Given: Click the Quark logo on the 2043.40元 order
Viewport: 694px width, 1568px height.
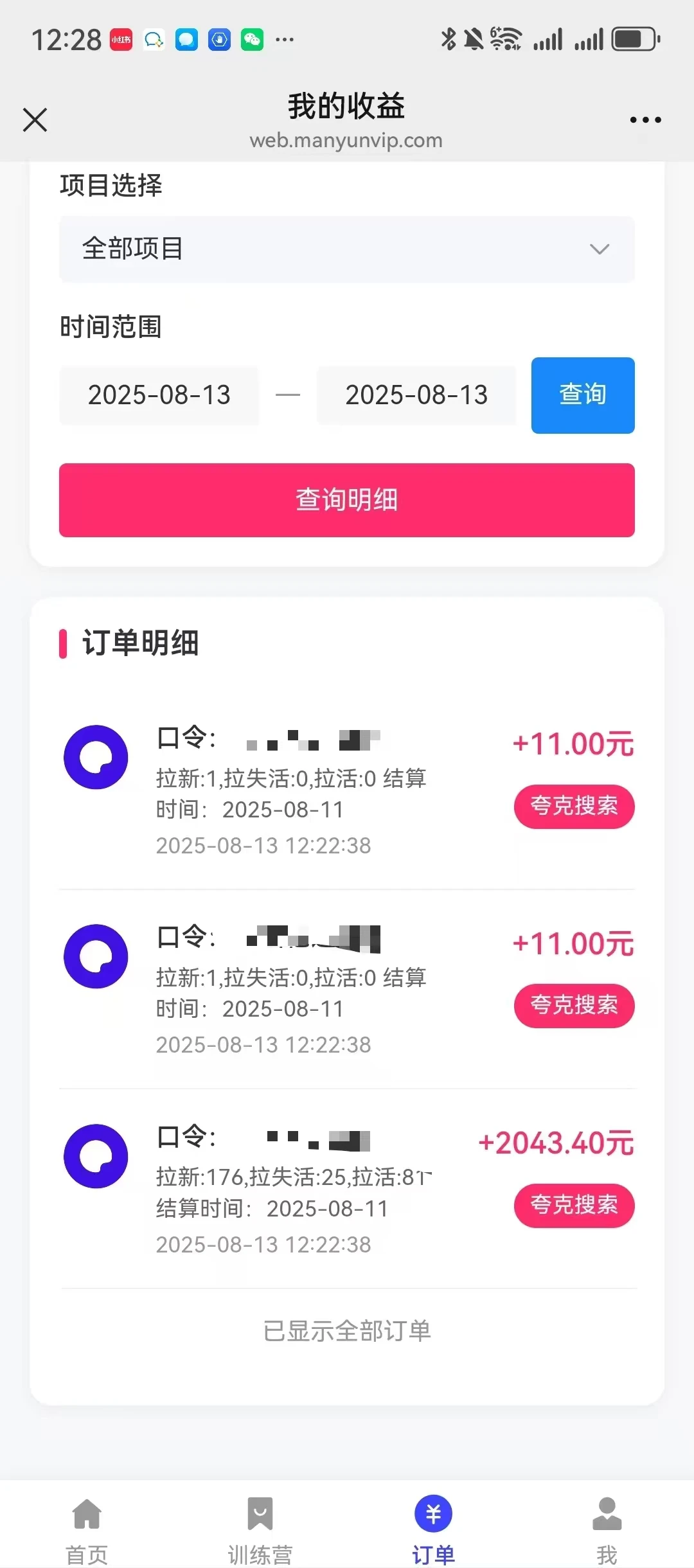Looking at the screenshot, I should 96,1155.
